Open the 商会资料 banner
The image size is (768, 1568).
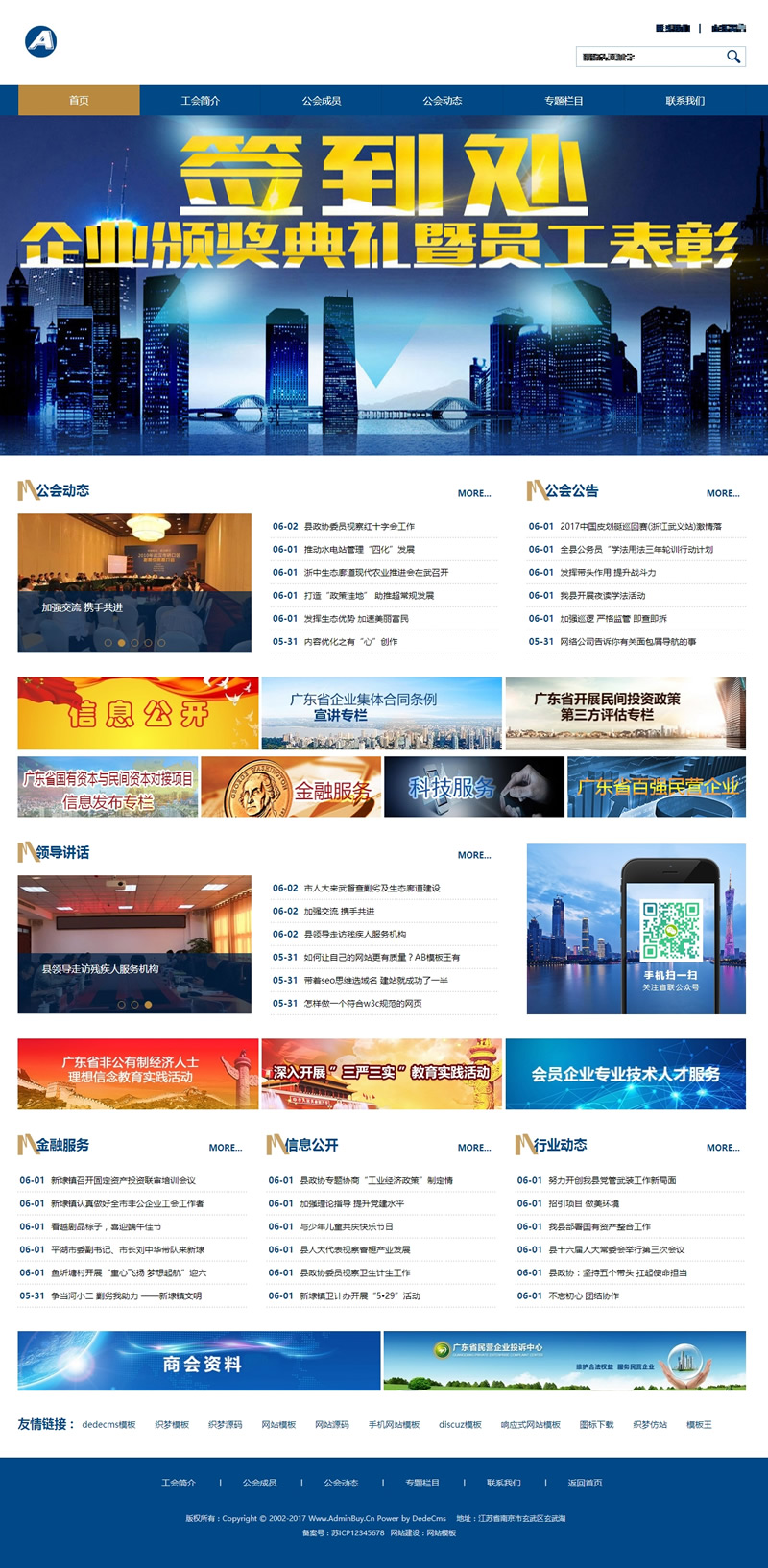199,1361
